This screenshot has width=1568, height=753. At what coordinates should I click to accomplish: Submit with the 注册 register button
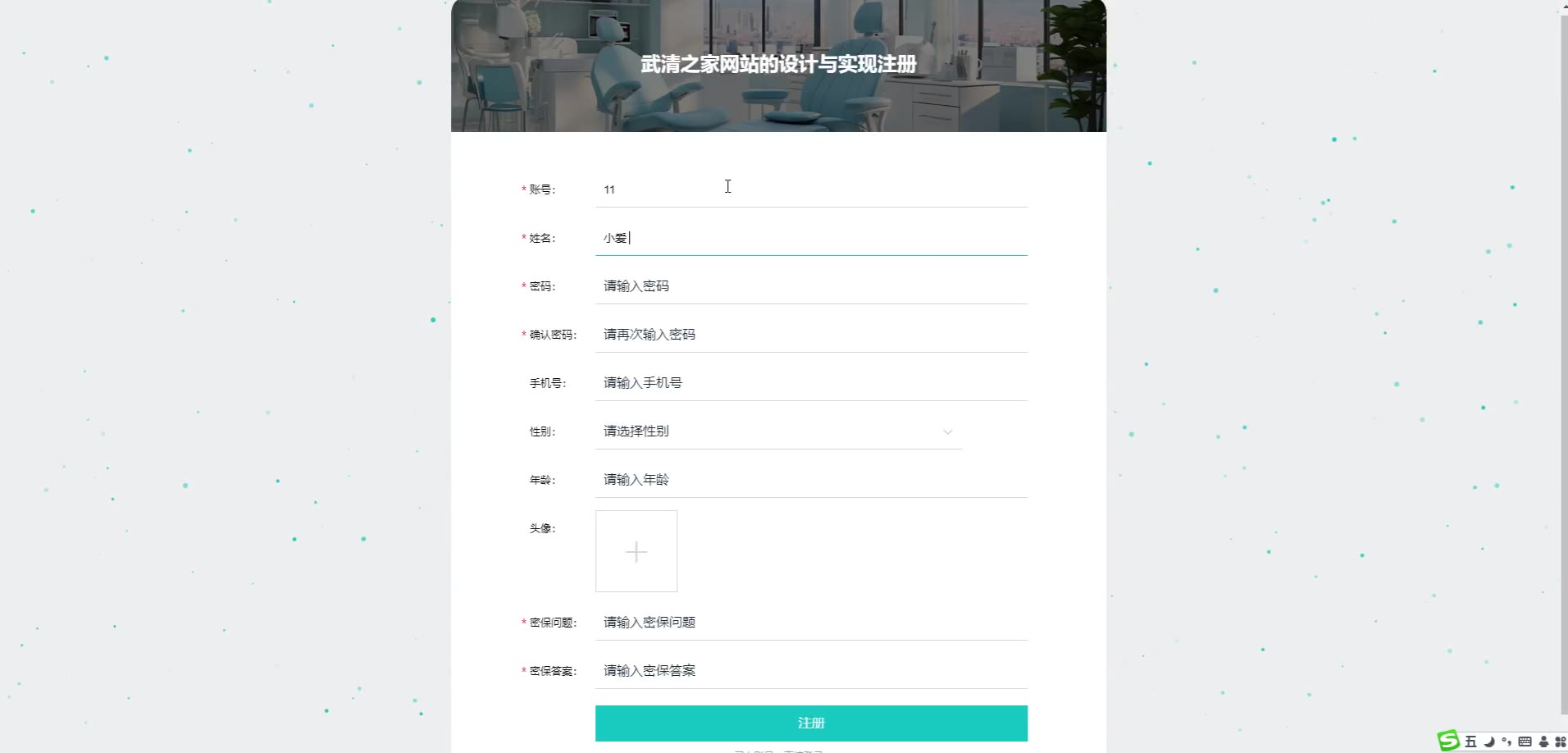coord(810,723)
